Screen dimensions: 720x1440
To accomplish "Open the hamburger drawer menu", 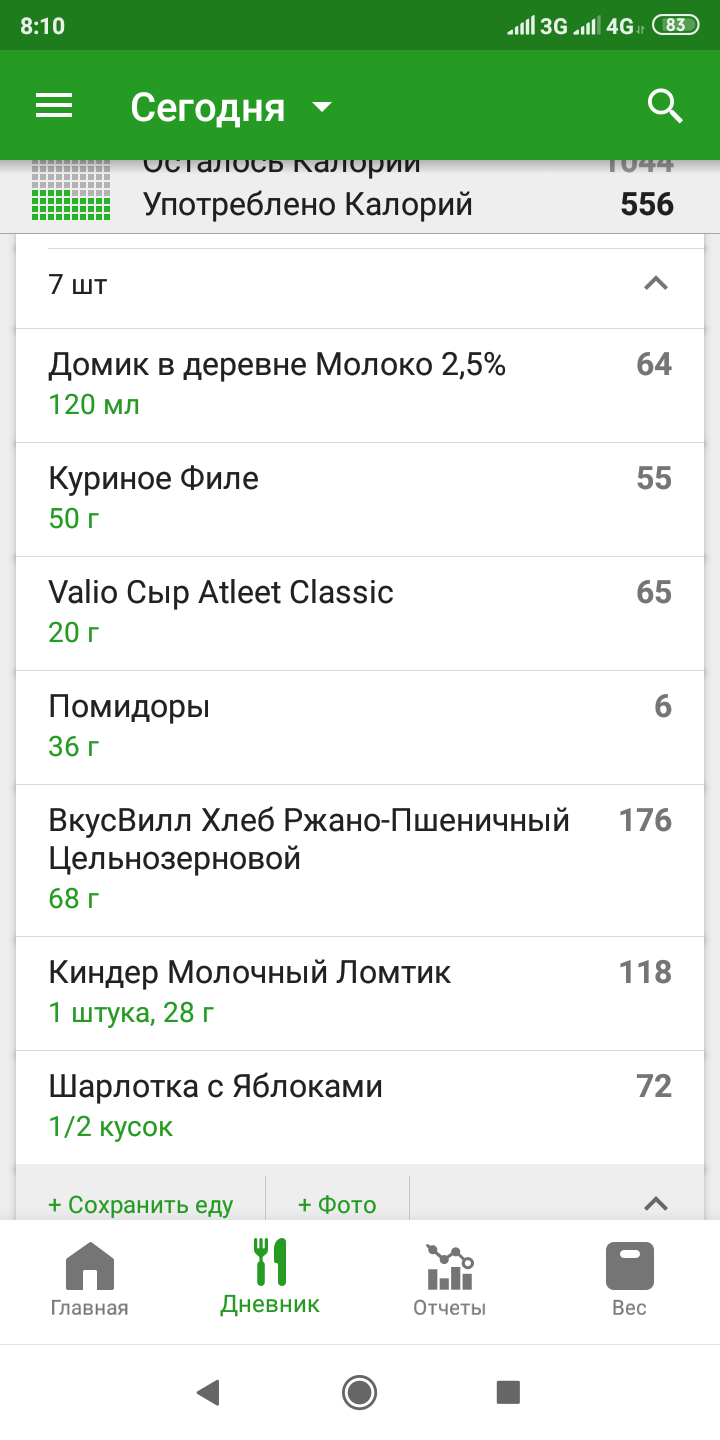I will 54,106.
